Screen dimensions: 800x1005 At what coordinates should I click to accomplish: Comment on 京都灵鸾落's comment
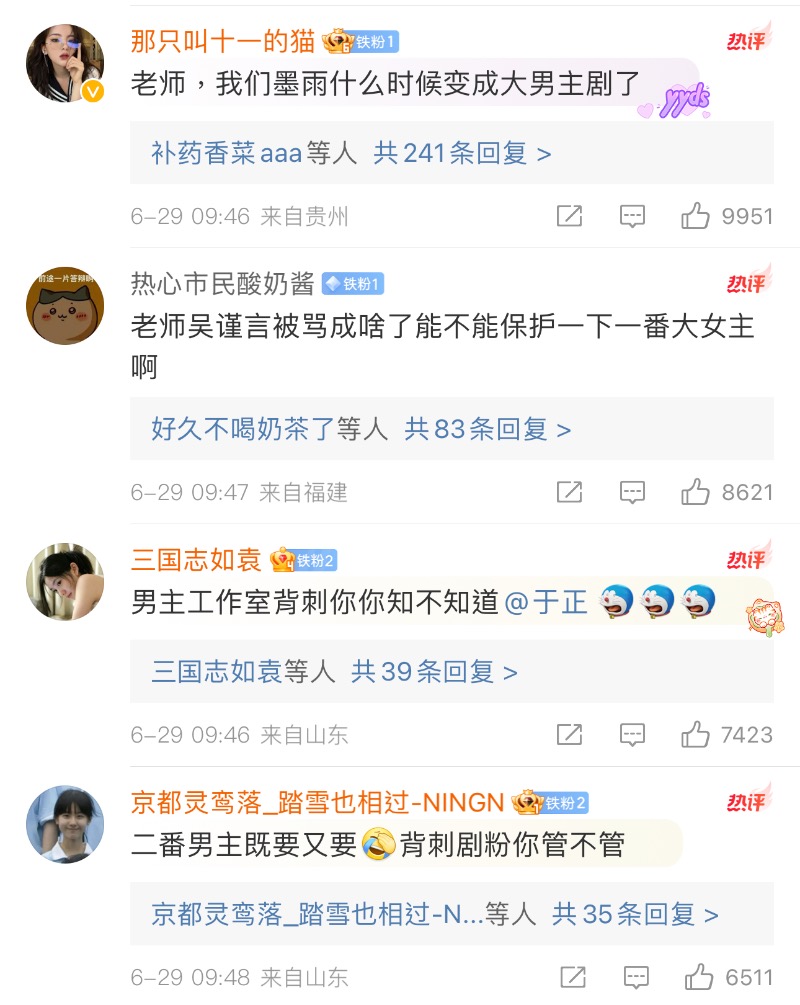click(x=634, y=977)
